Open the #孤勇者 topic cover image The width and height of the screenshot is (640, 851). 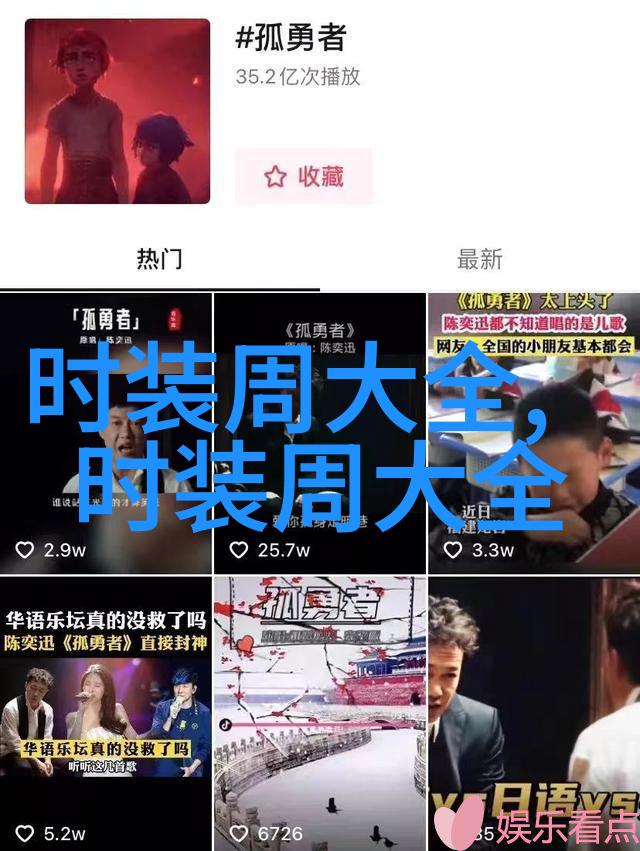pyautogui.click(x=117, y=111)
